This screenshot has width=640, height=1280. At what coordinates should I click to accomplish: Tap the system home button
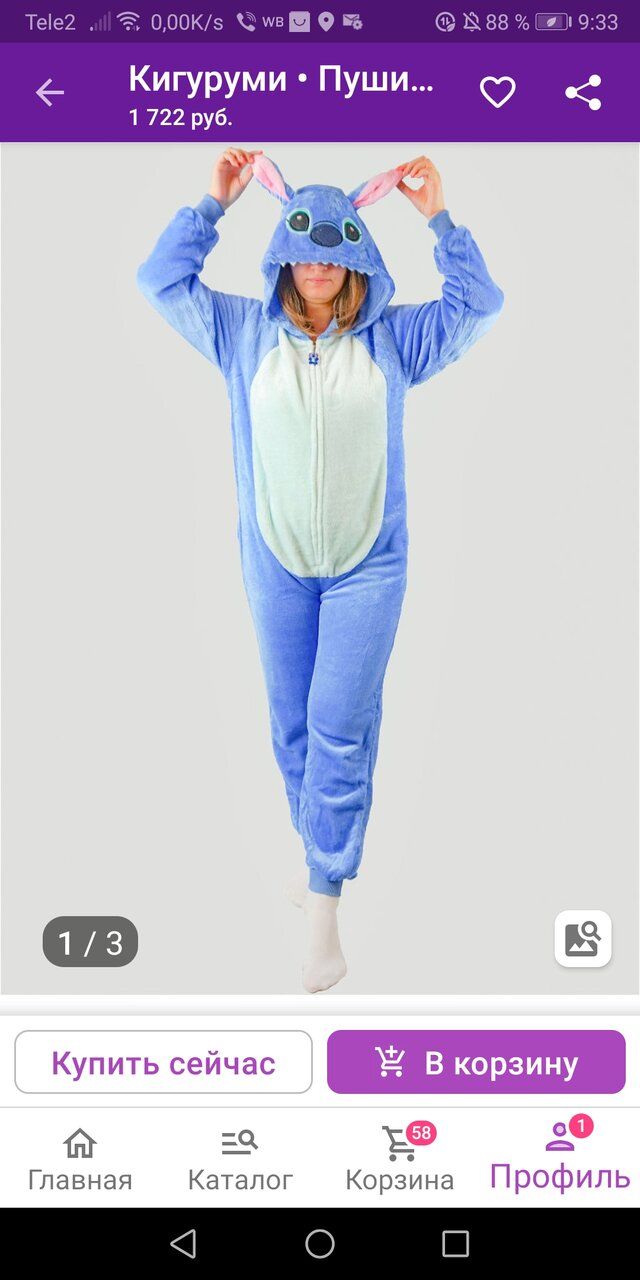click(320, 1244)
